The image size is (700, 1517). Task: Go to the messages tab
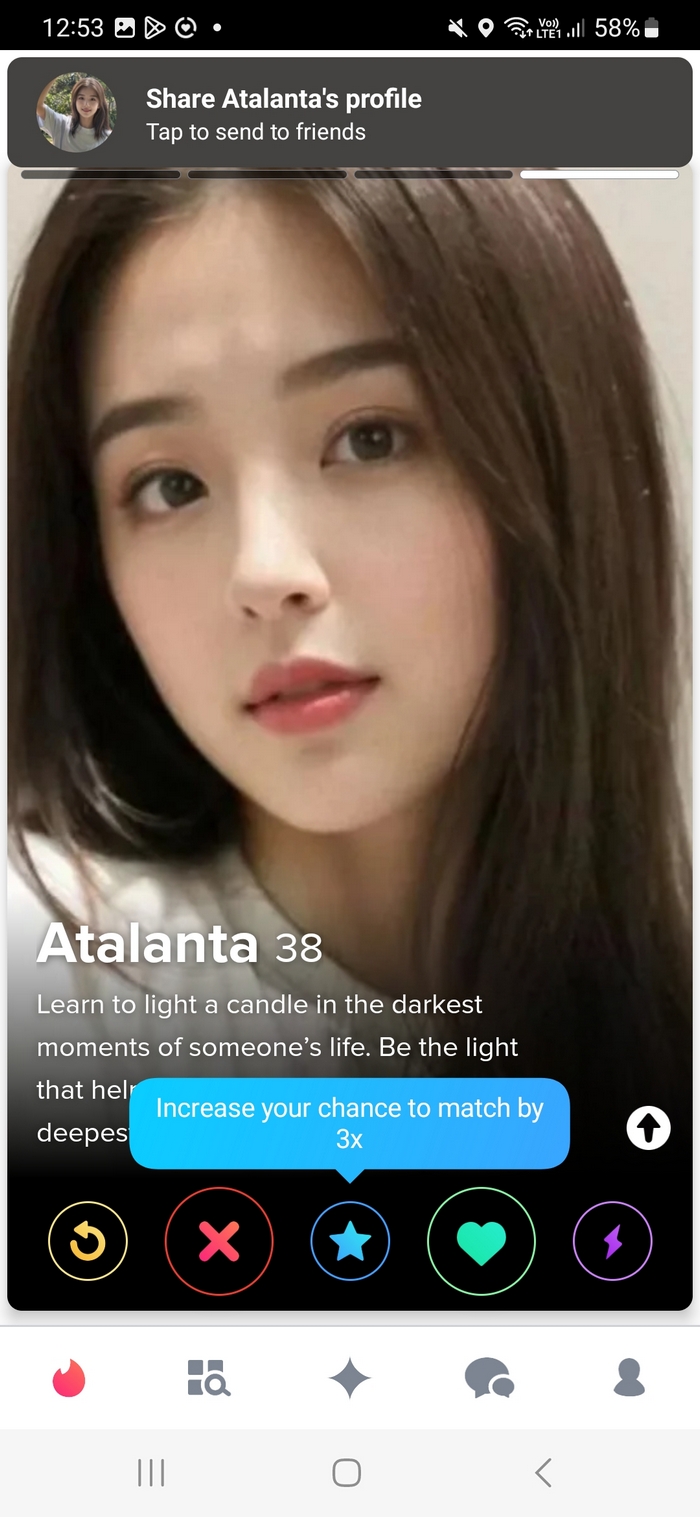(x=489, y=1378)
